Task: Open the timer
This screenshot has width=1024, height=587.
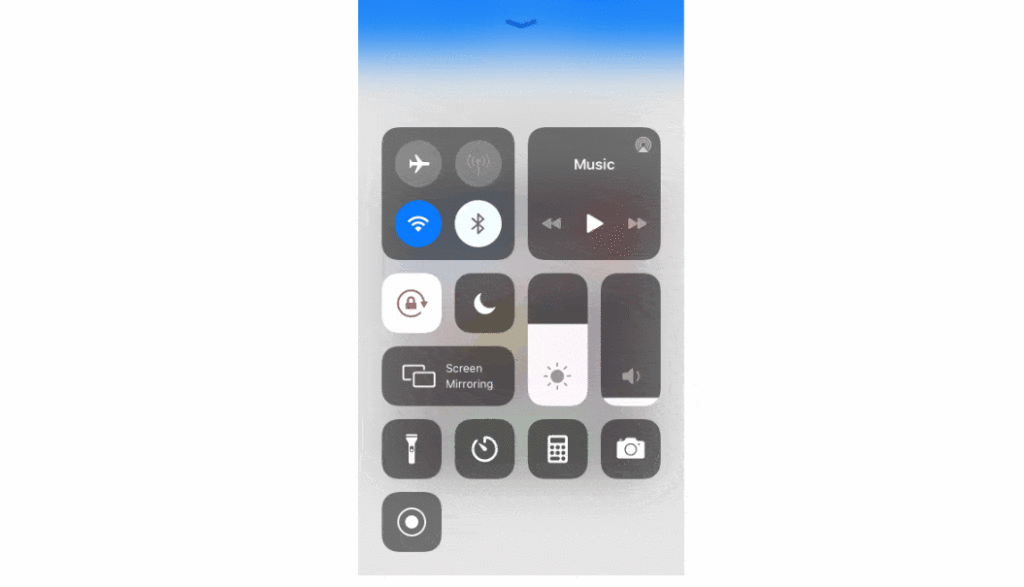Action: pyautogui.click(x=485, y=449)
